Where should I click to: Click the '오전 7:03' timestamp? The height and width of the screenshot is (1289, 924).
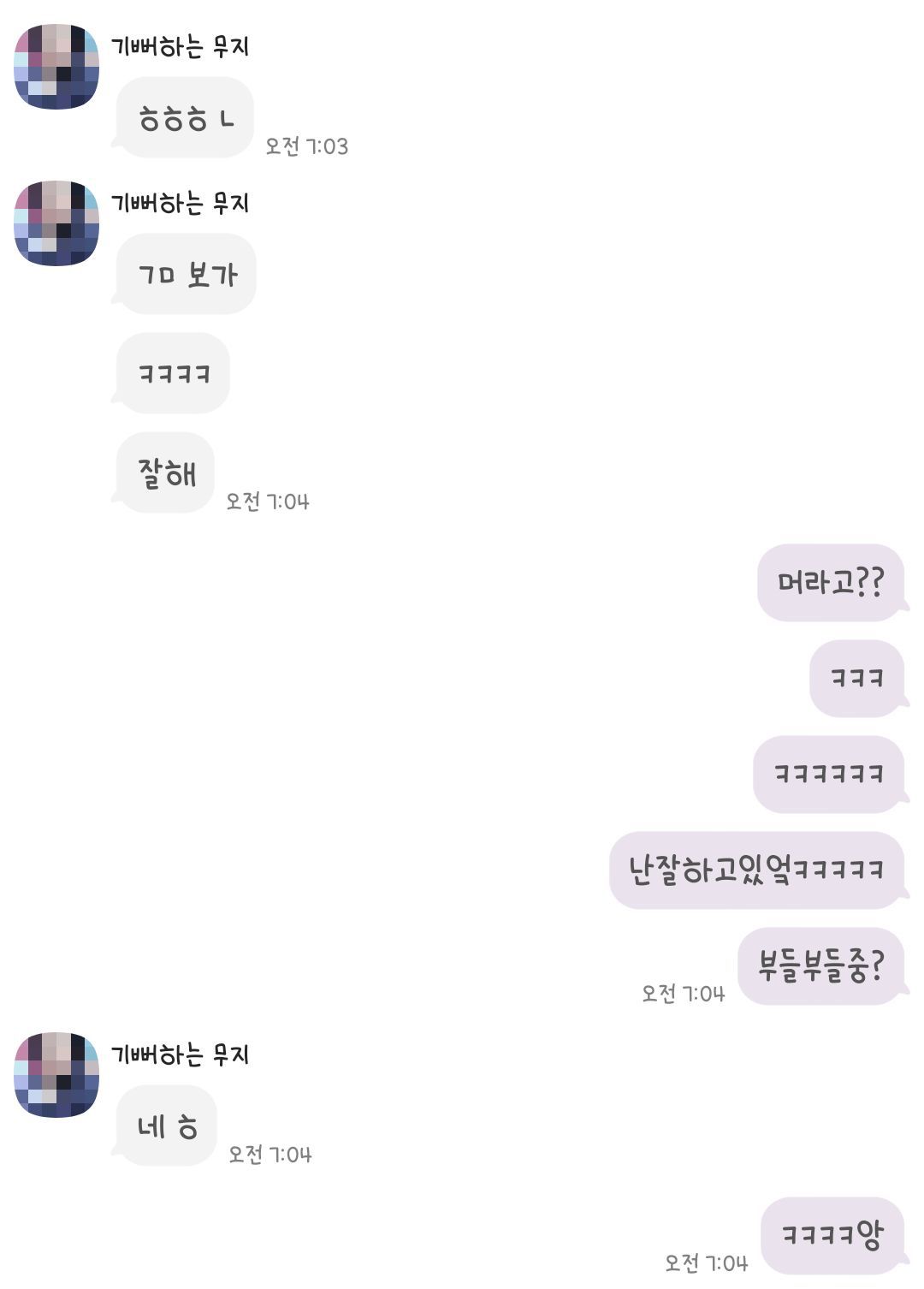pyautogui.click(x=307, y=146)
